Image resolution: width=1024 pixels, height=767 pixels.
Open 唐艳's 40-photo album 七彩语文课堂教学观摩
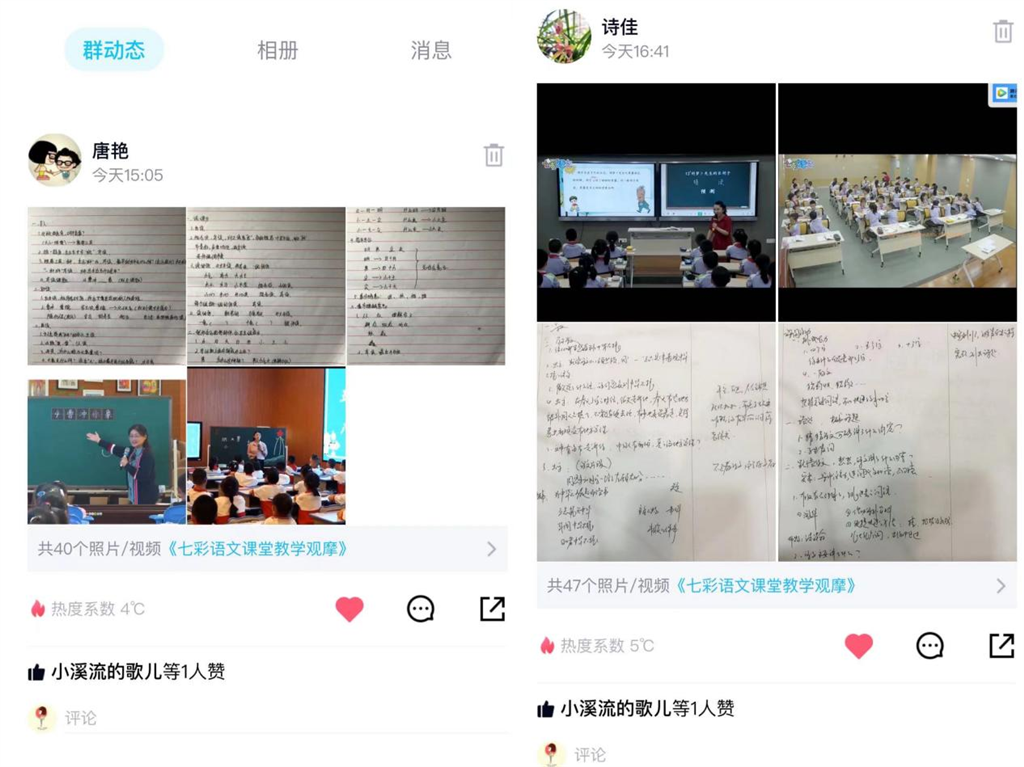pos(267,549)
